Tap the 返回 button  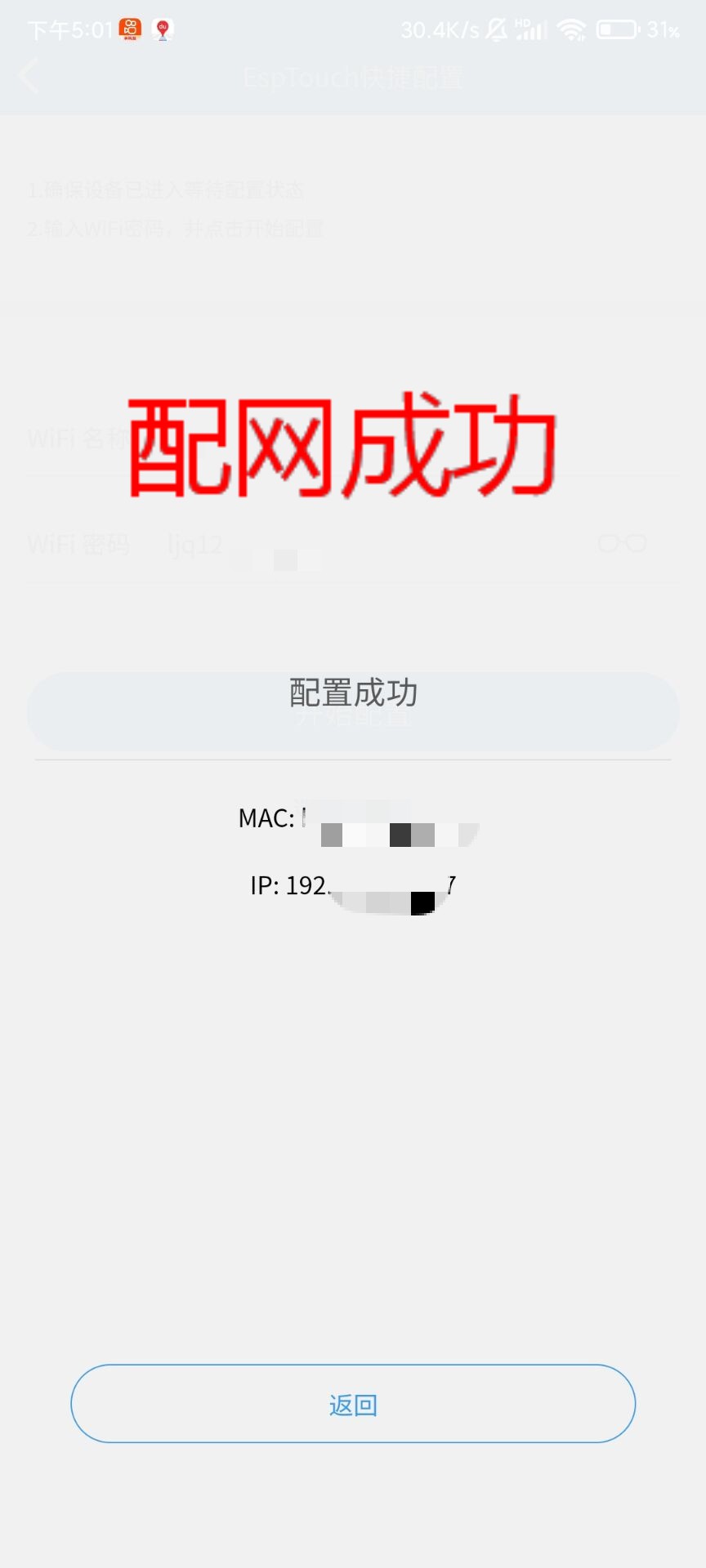click(x=353, y=1403)
